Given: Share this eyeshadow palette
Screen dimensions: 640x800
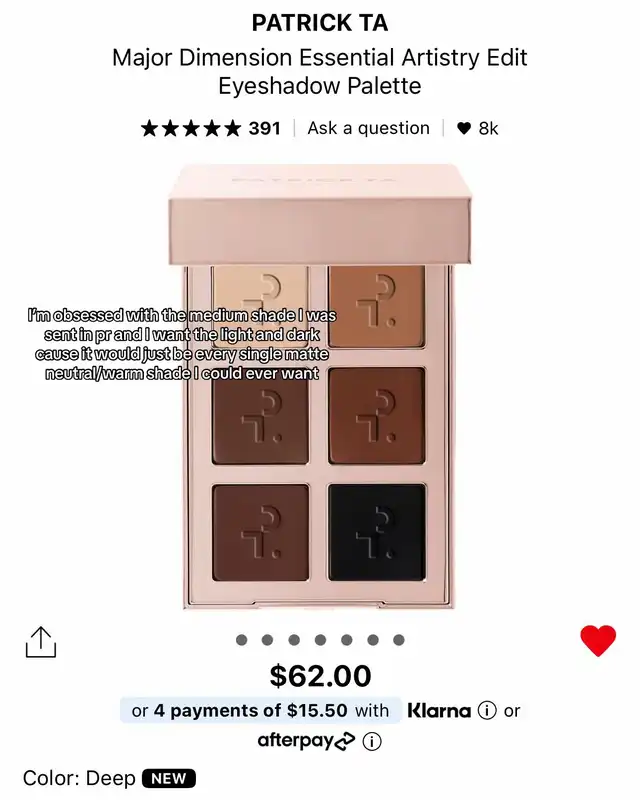Looking at the screenshot, I should (40, 642).
